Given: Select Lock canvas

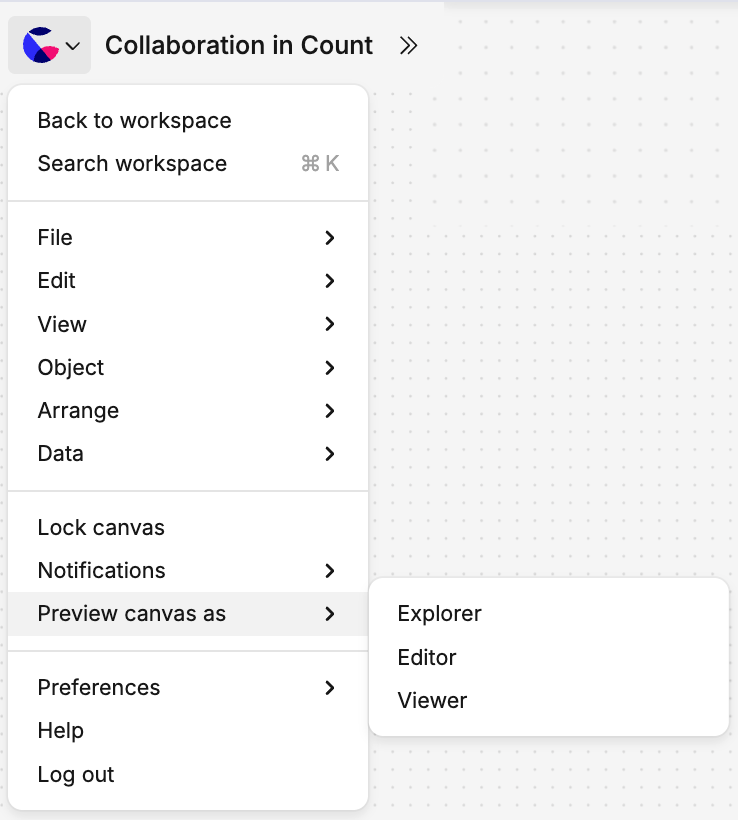Looking at the screenshot, I should tap(101, 527).
